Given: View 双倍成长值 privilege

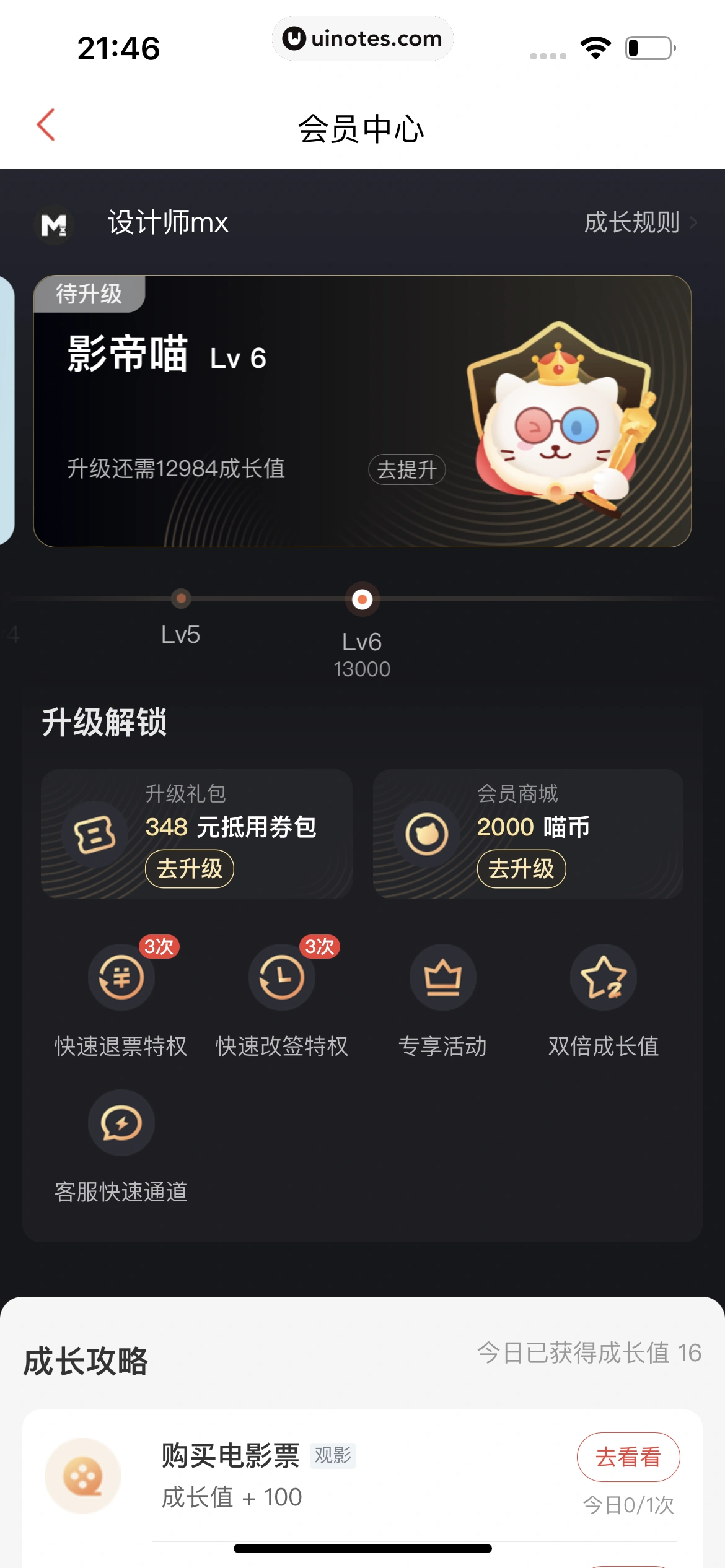Looking at the screenshot, I should click(603, 978).
